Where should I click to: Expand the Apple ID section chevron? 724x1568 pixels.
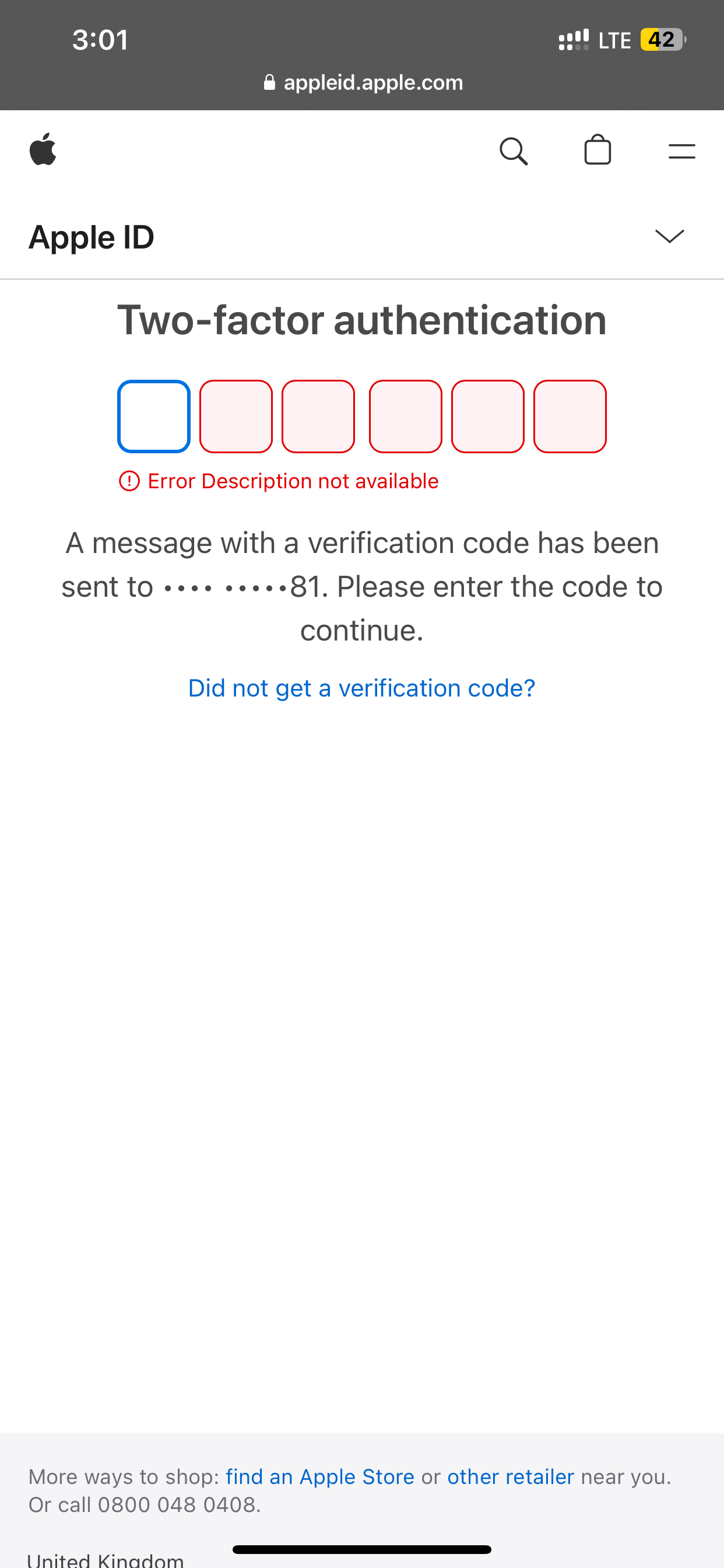[669, 236]
